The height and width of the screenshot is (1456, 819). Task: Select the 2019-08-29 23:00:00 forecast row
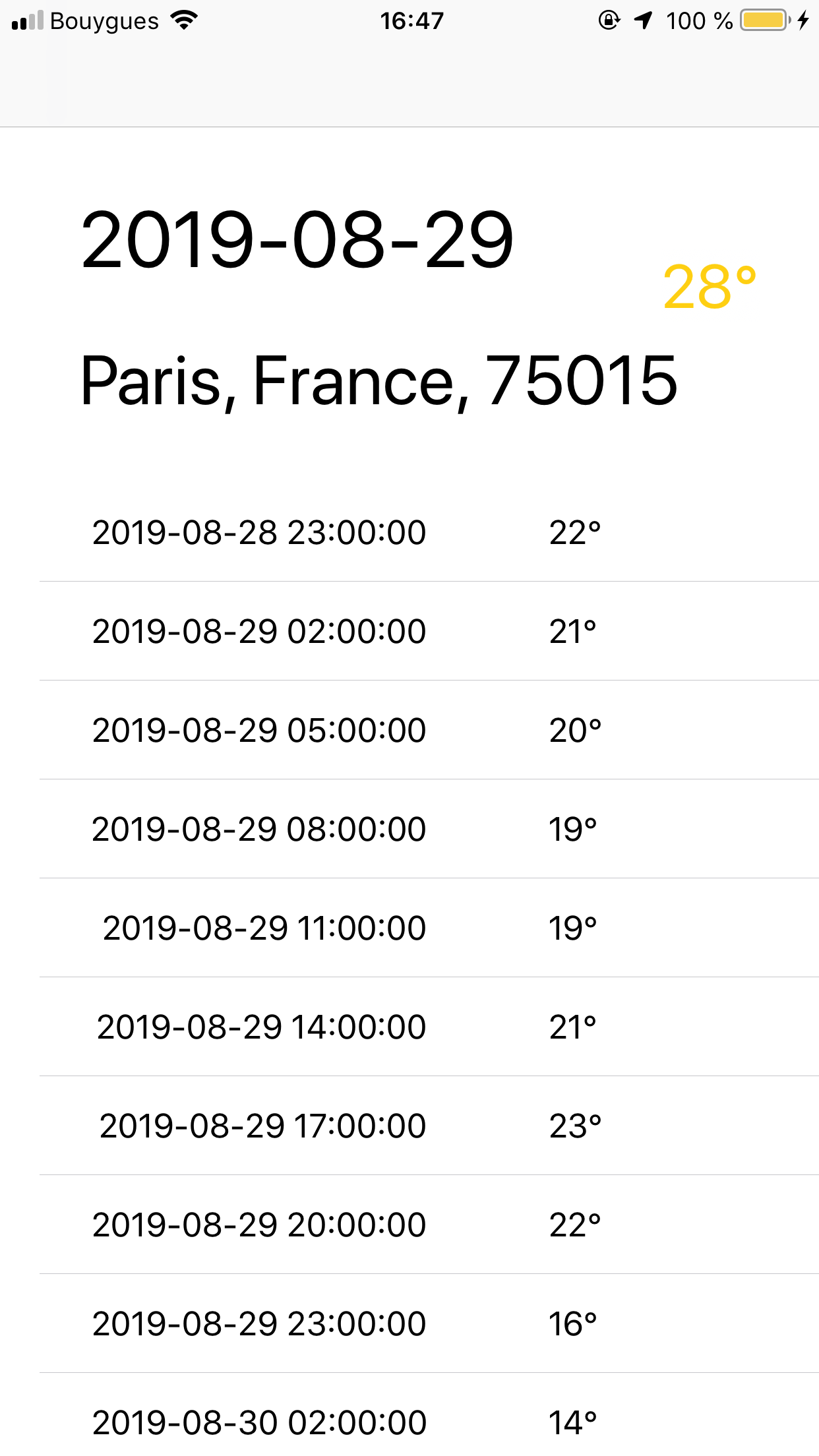pos(258,1324)
